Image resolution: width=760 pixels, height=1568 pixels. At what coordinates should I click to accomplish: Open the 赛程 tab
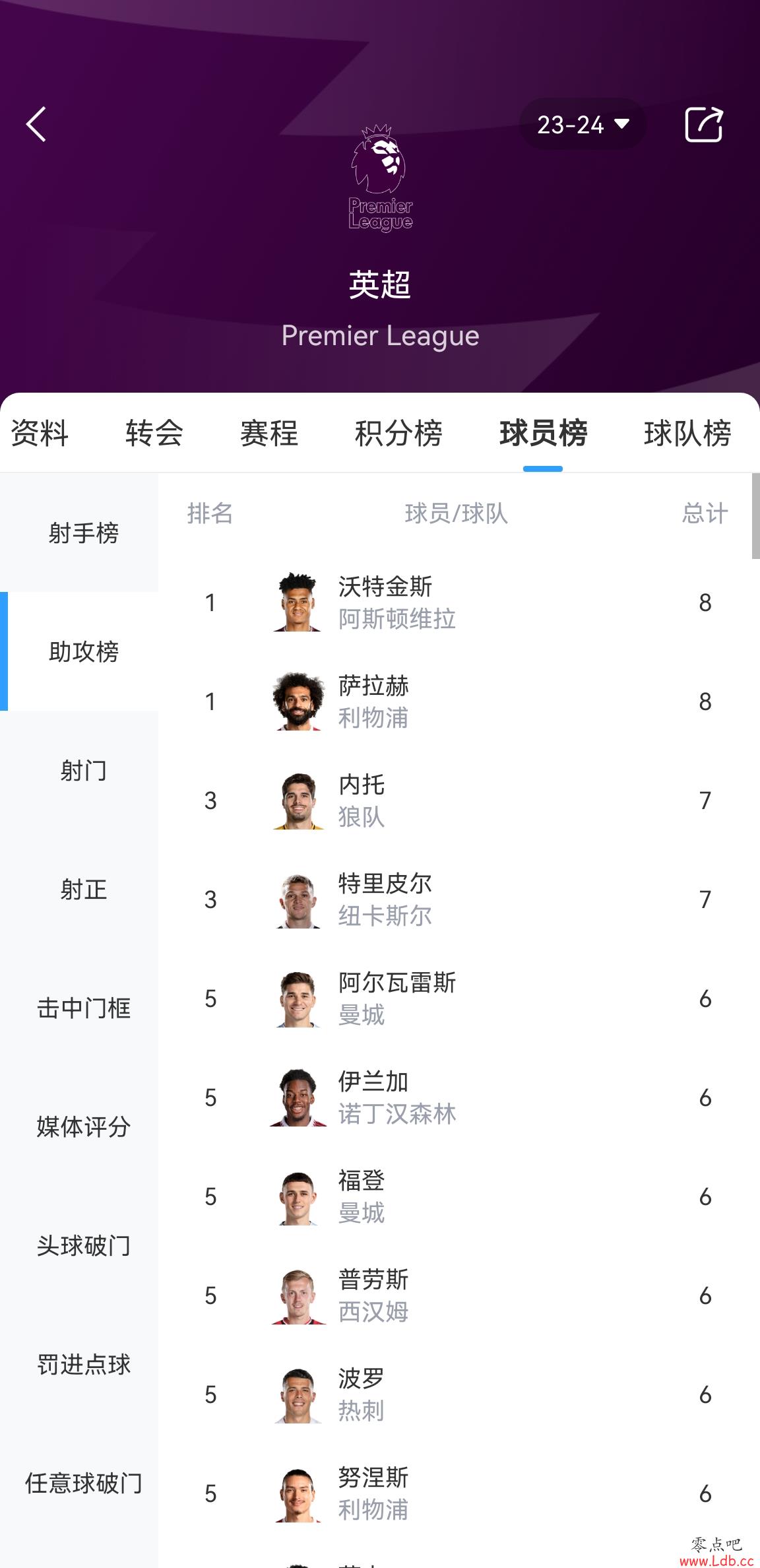269,434
